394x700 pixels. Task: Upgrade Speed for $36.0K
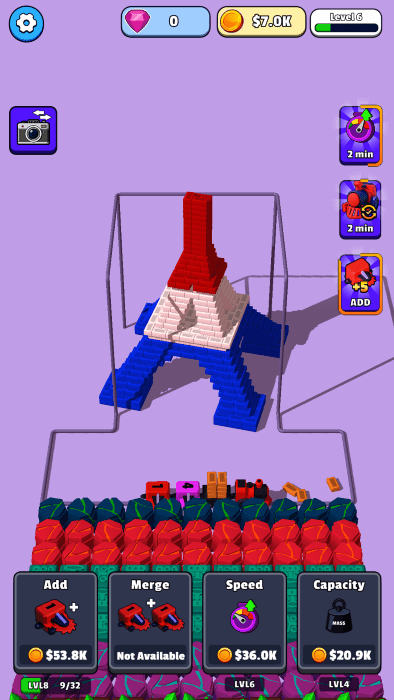[245, 622]
